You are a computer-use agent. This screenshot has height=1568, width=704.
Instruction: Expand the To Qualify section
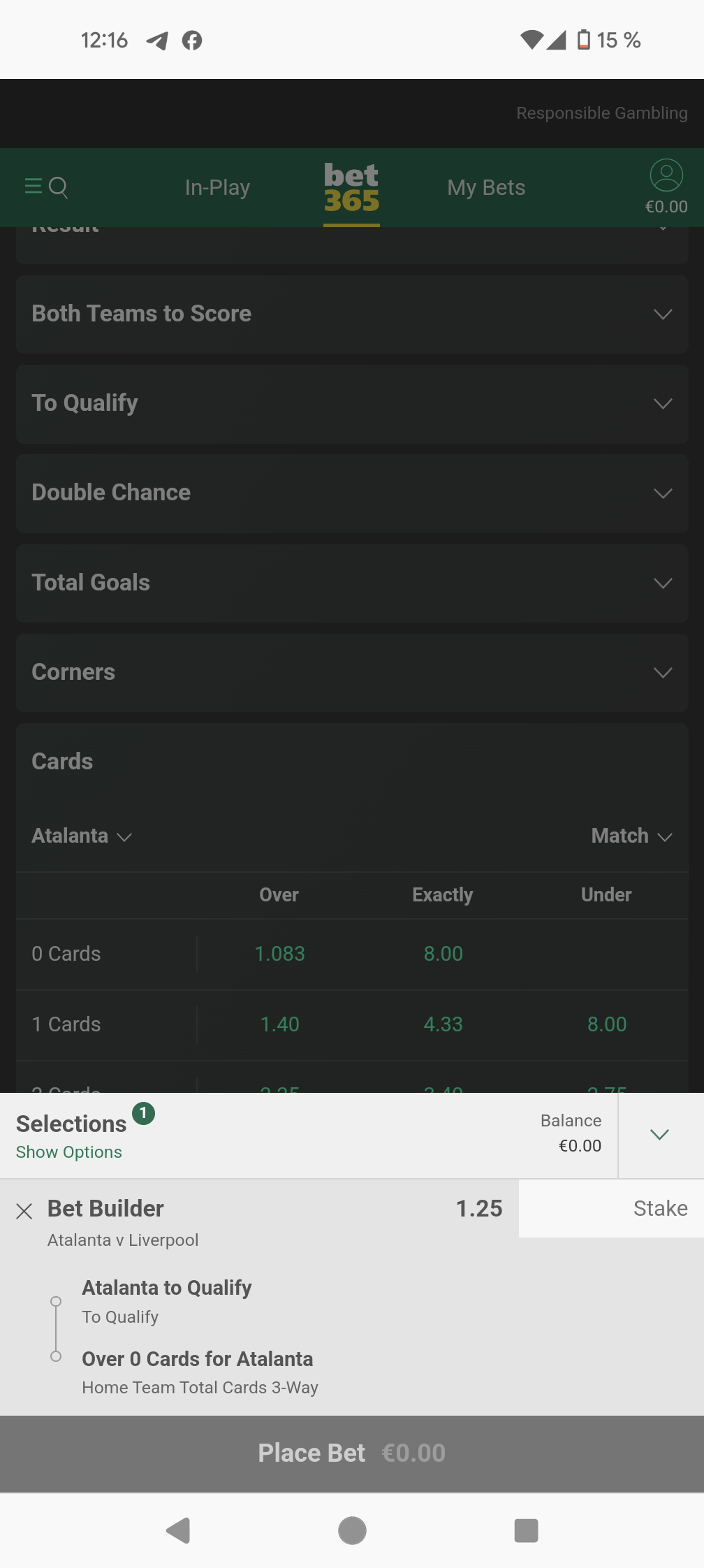pyautogui.click(x=352, y=403)
